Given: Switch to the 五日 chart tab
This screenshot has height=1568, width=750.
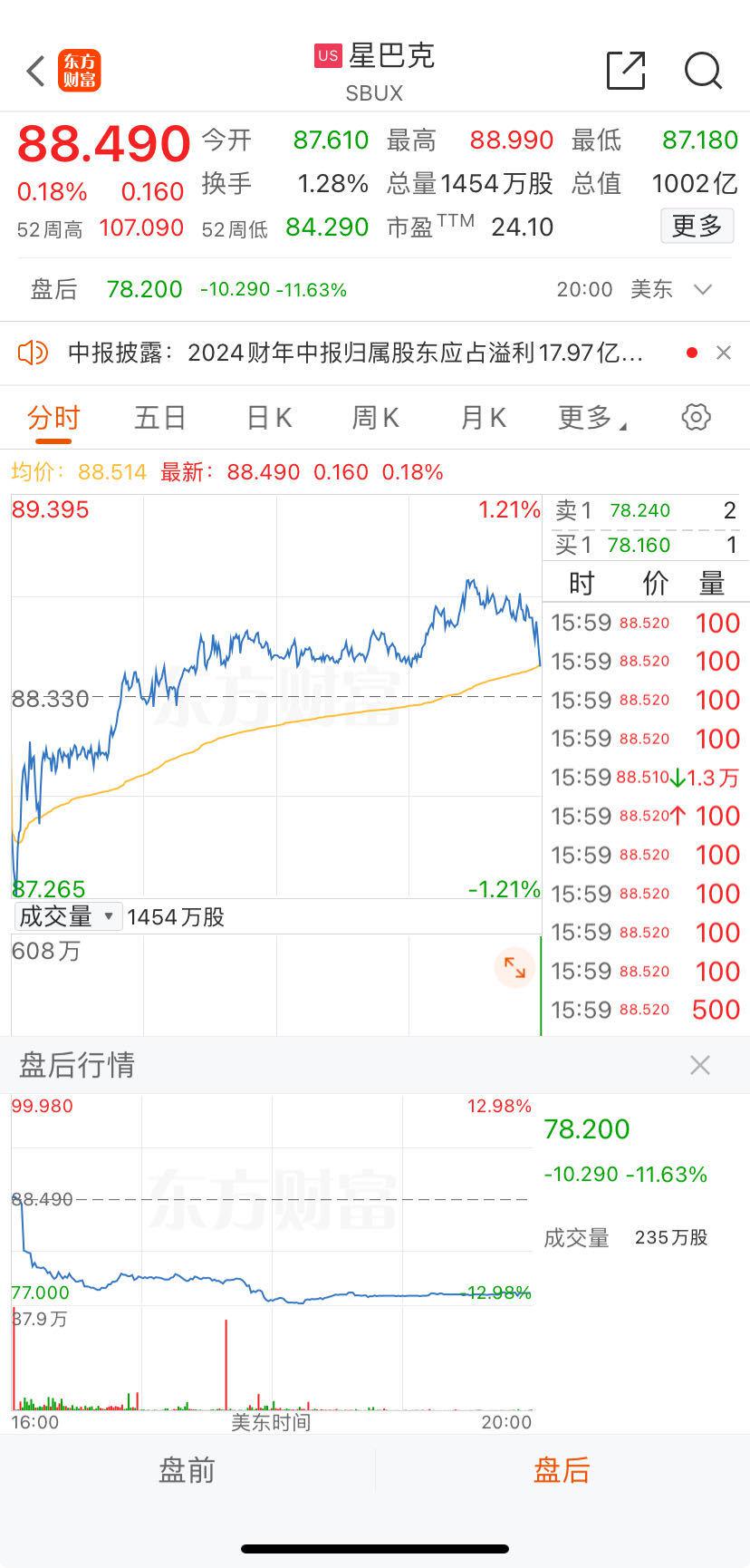Looking at the screenshot, I should pyautogui.click(x=160, y=418).
